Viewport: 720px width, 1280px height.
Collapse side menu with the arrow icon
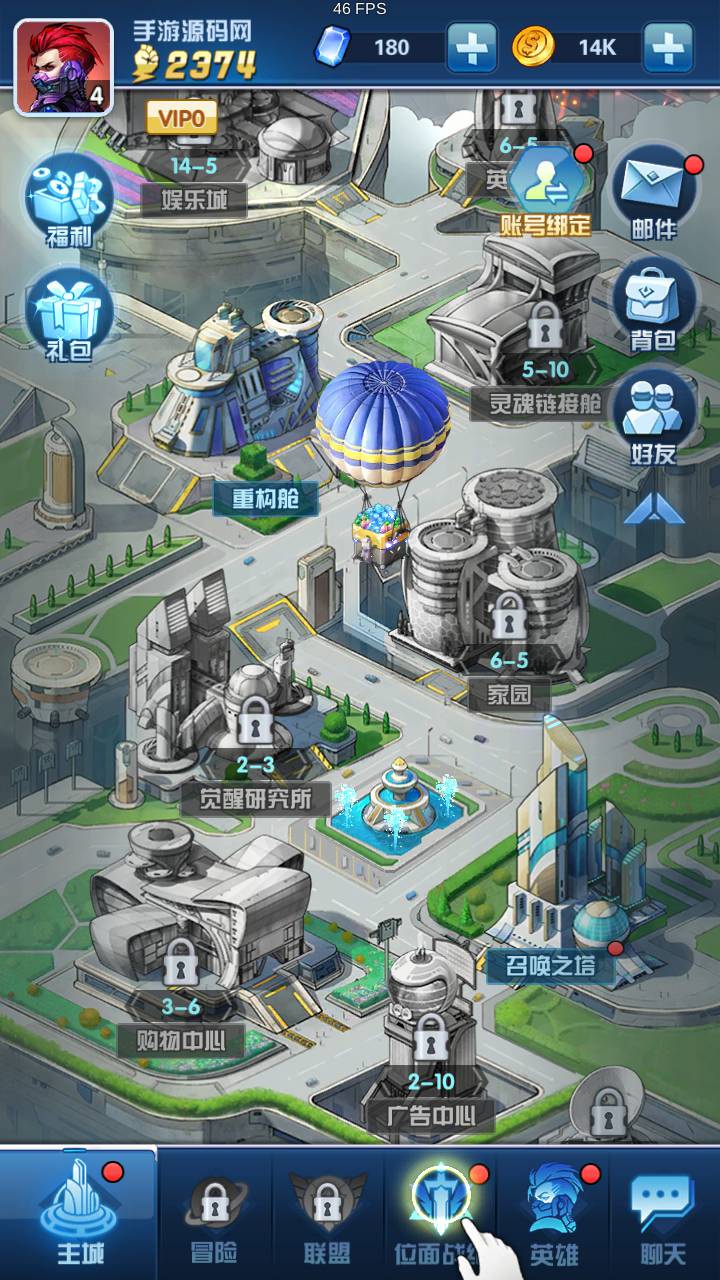(x=654, y=508)
